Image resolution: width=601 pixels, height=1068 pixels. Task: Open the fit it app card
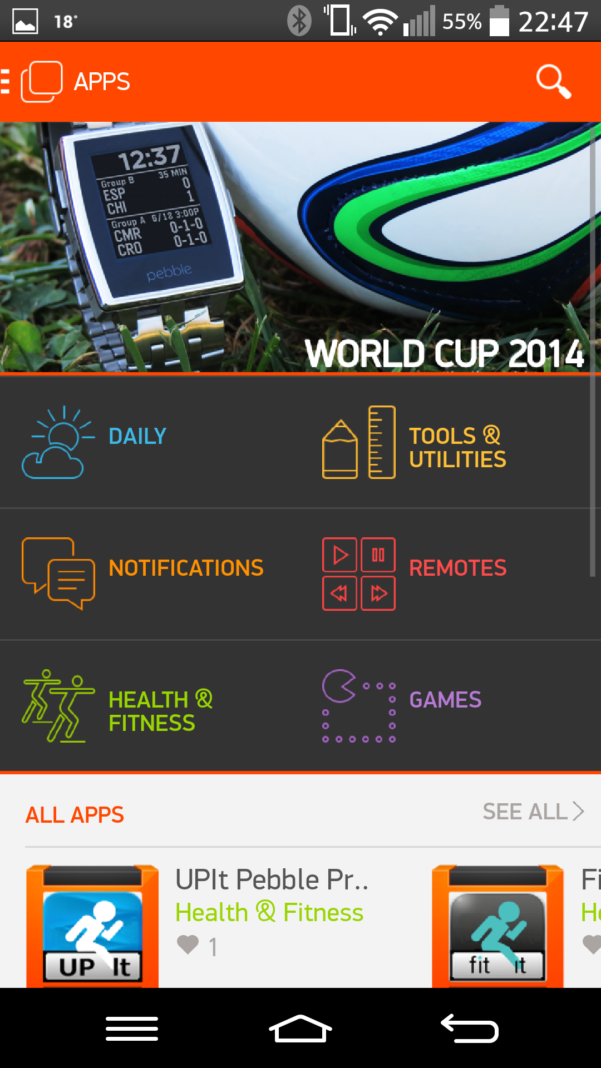point(516,925)
